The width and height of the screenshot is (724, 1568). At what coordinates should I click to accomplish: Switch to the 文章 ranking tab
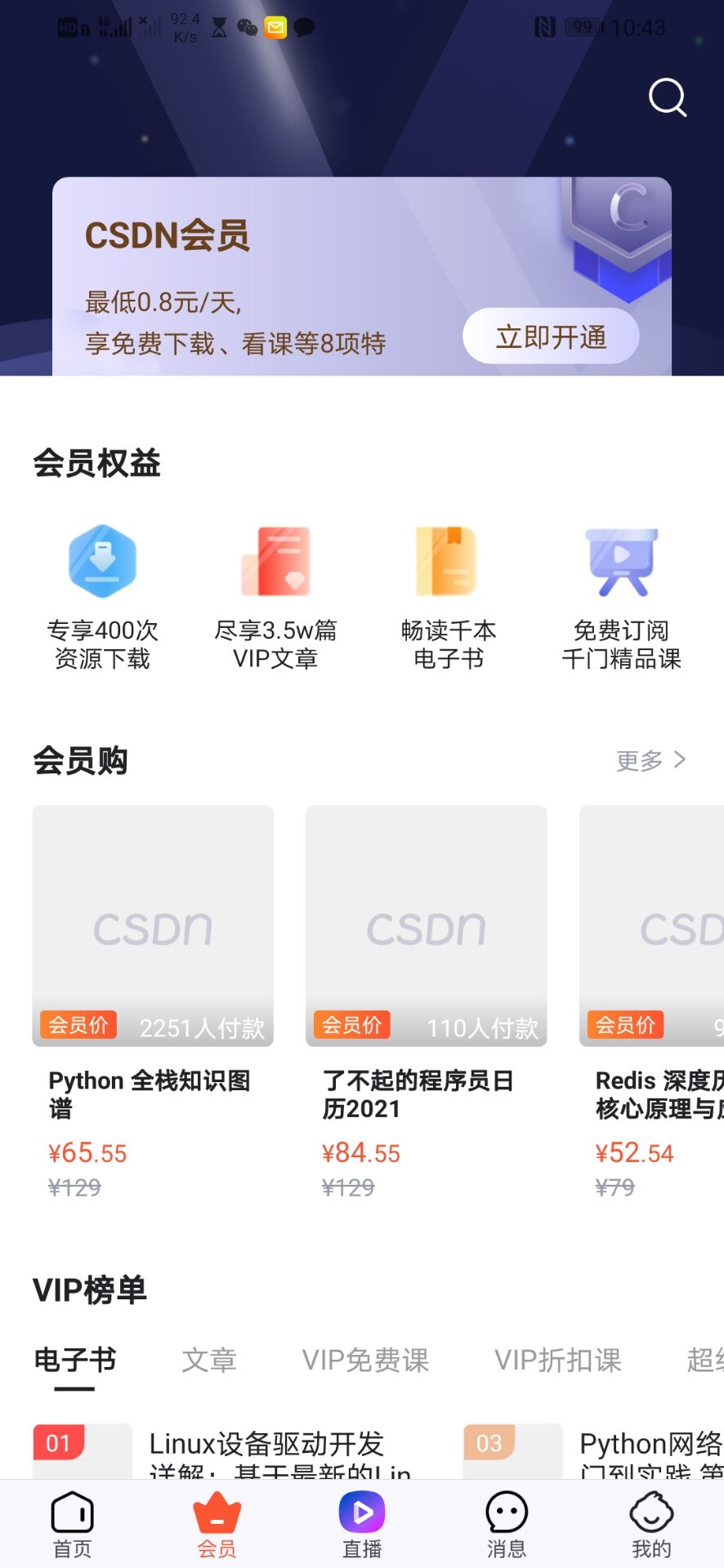click(209, 1360)
